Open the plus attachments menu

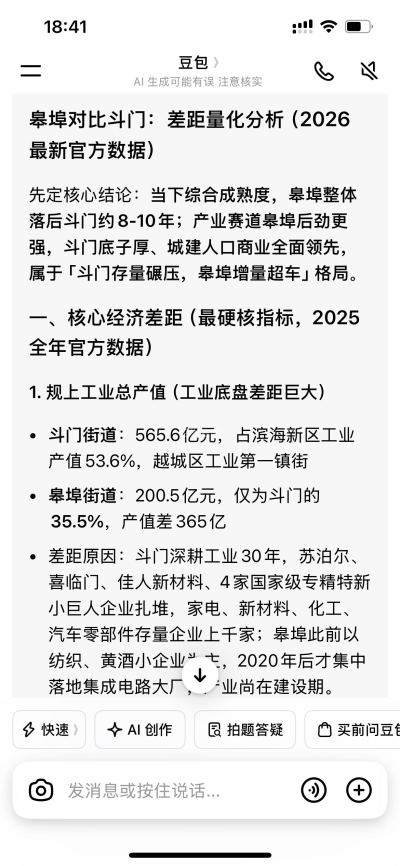coord(359,791)
